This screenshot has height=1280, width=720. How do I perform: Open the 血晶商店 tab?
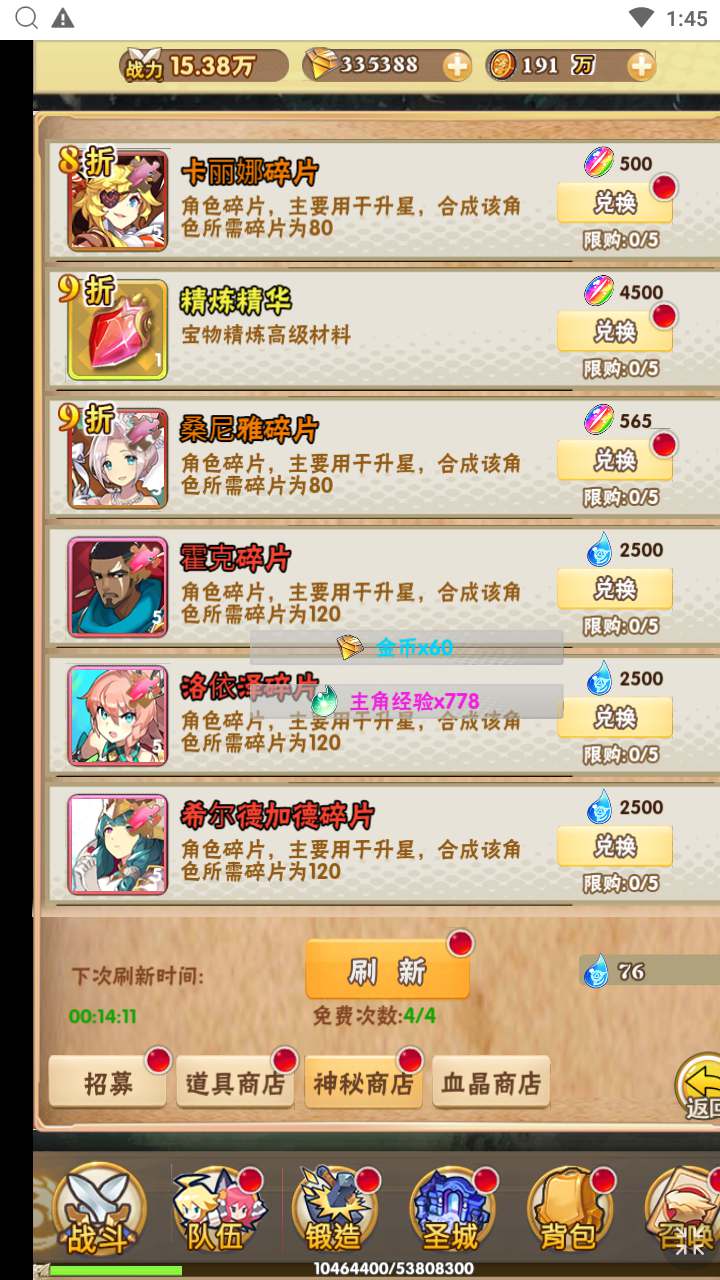[491, 1082]
